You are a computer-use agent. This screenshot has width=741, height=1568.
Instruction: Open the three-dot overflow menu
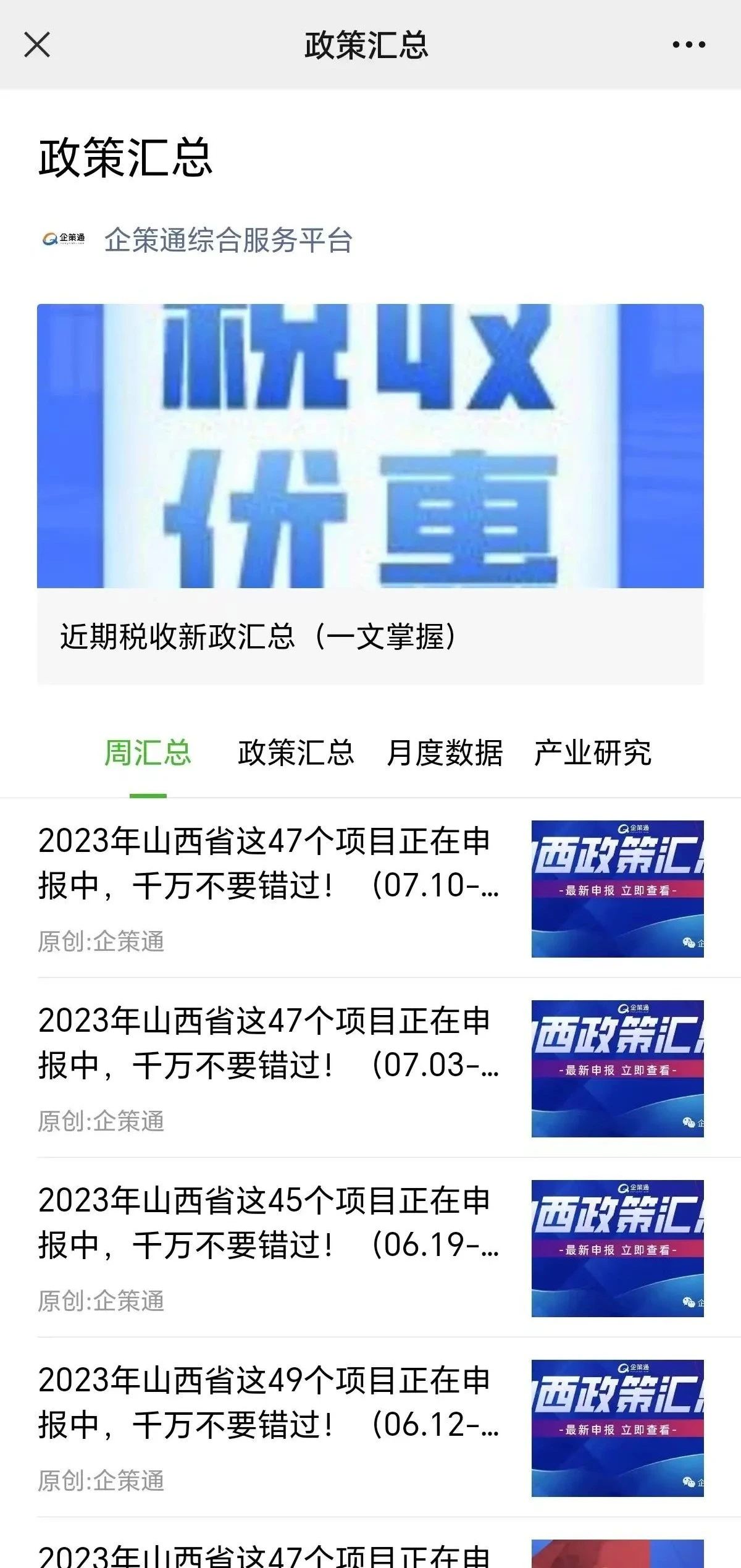tap(689, 45)
